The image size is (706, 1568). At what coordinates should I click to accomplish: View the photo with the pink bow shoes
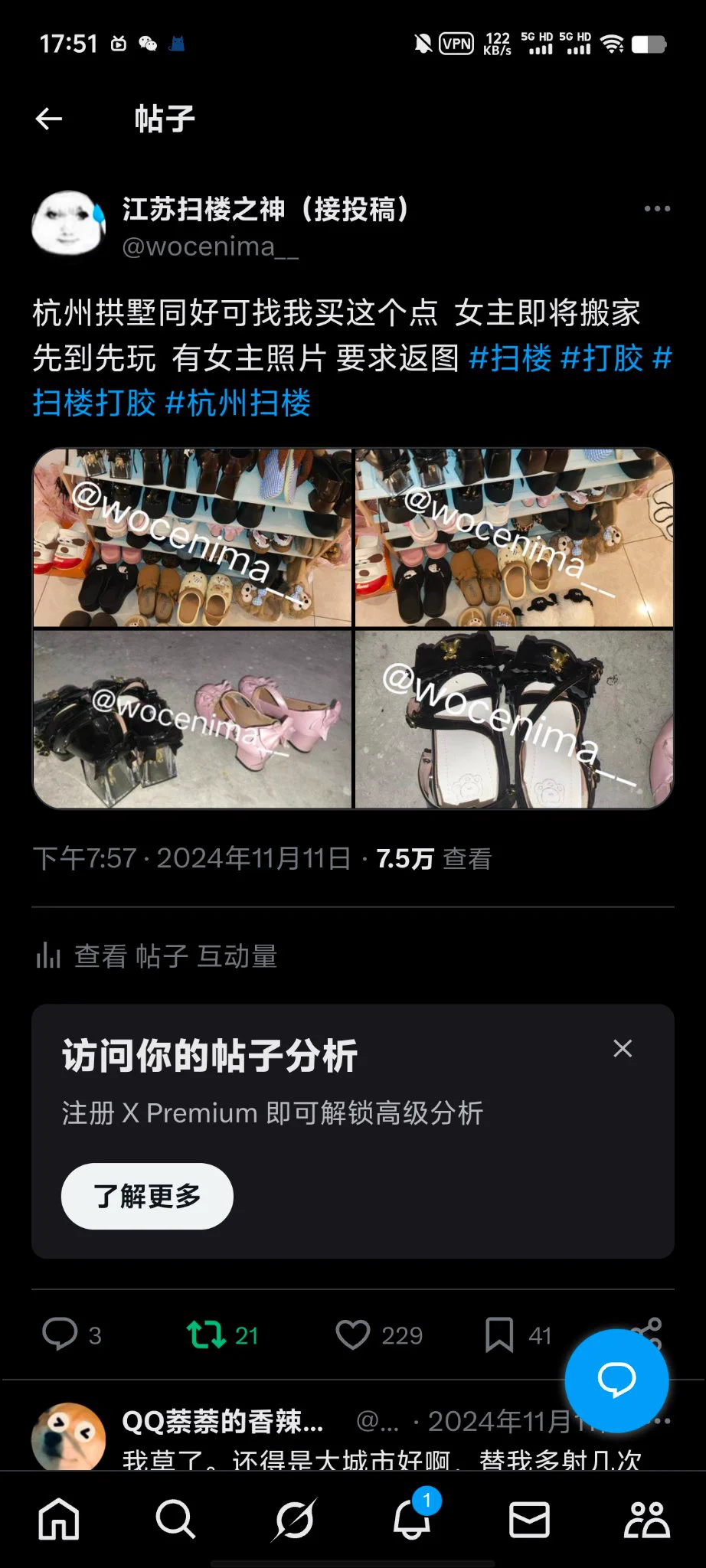192,719
